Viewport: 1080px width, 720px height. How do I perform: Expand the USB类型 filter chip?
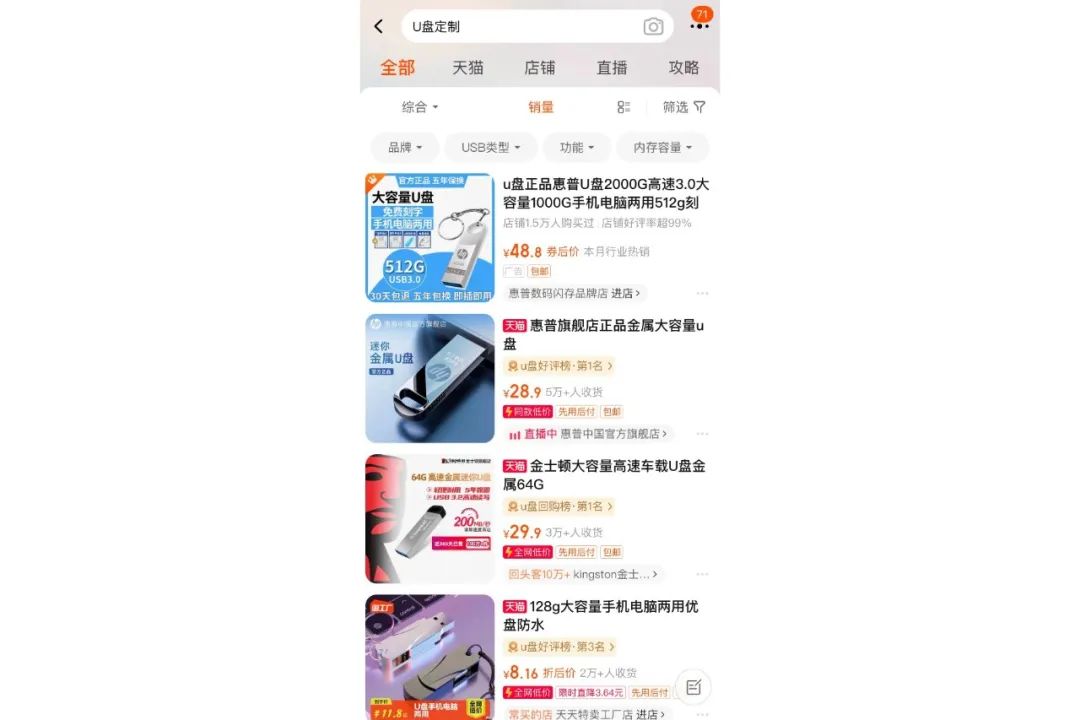click(491, 147)
